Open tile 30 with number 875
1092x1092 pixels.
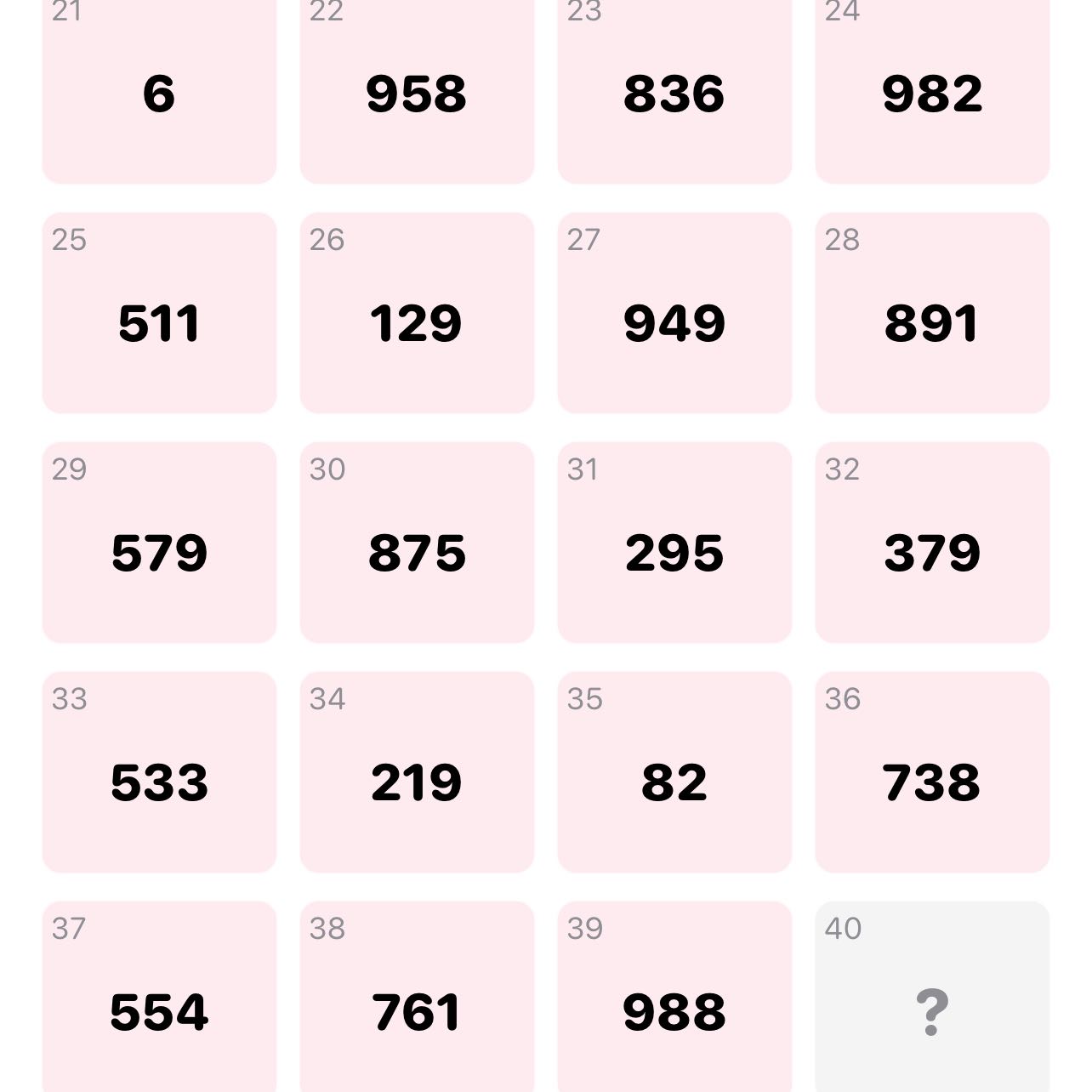(x=417, y=543)
